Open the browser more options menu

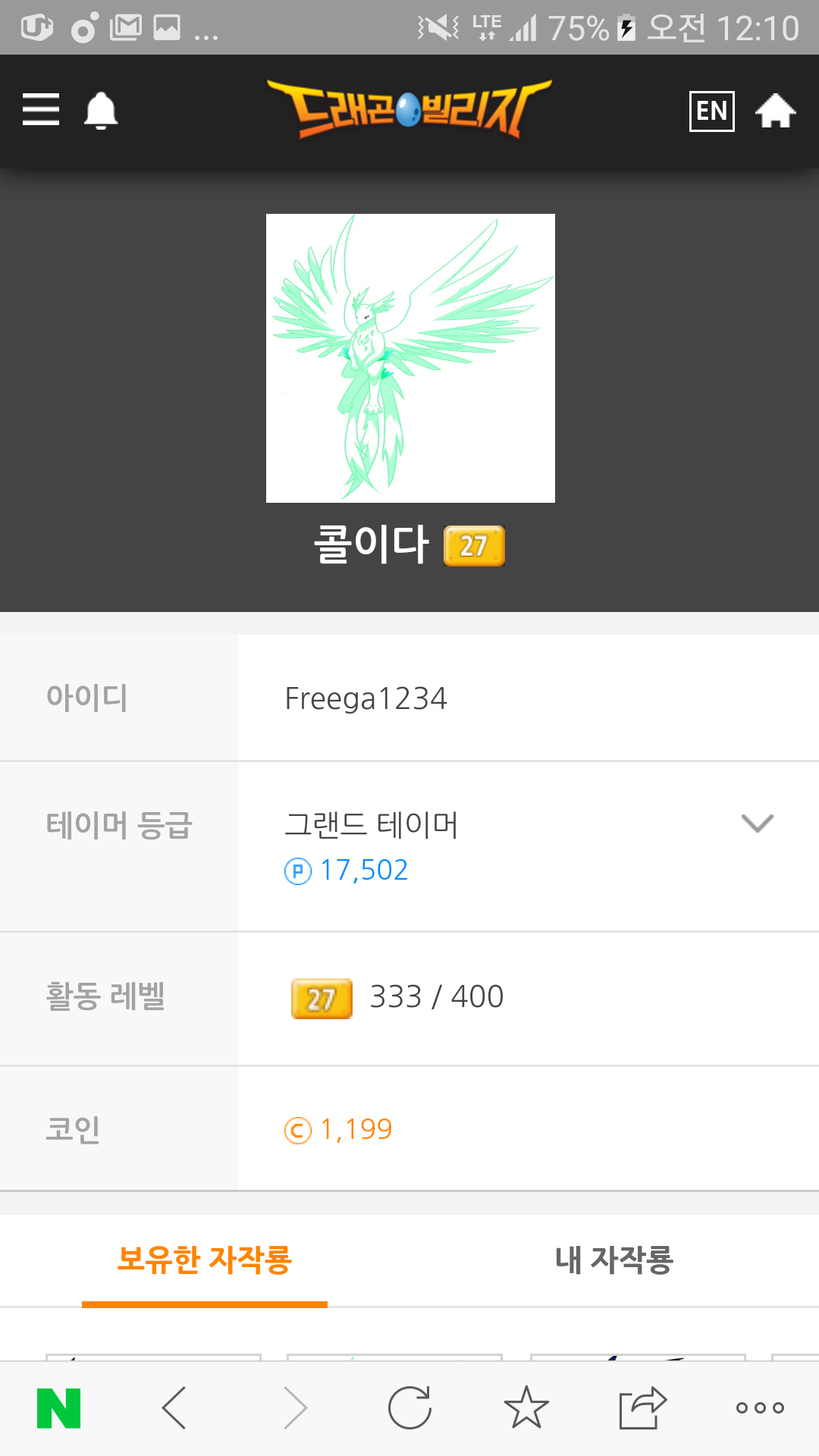(x=760, y=1408)
